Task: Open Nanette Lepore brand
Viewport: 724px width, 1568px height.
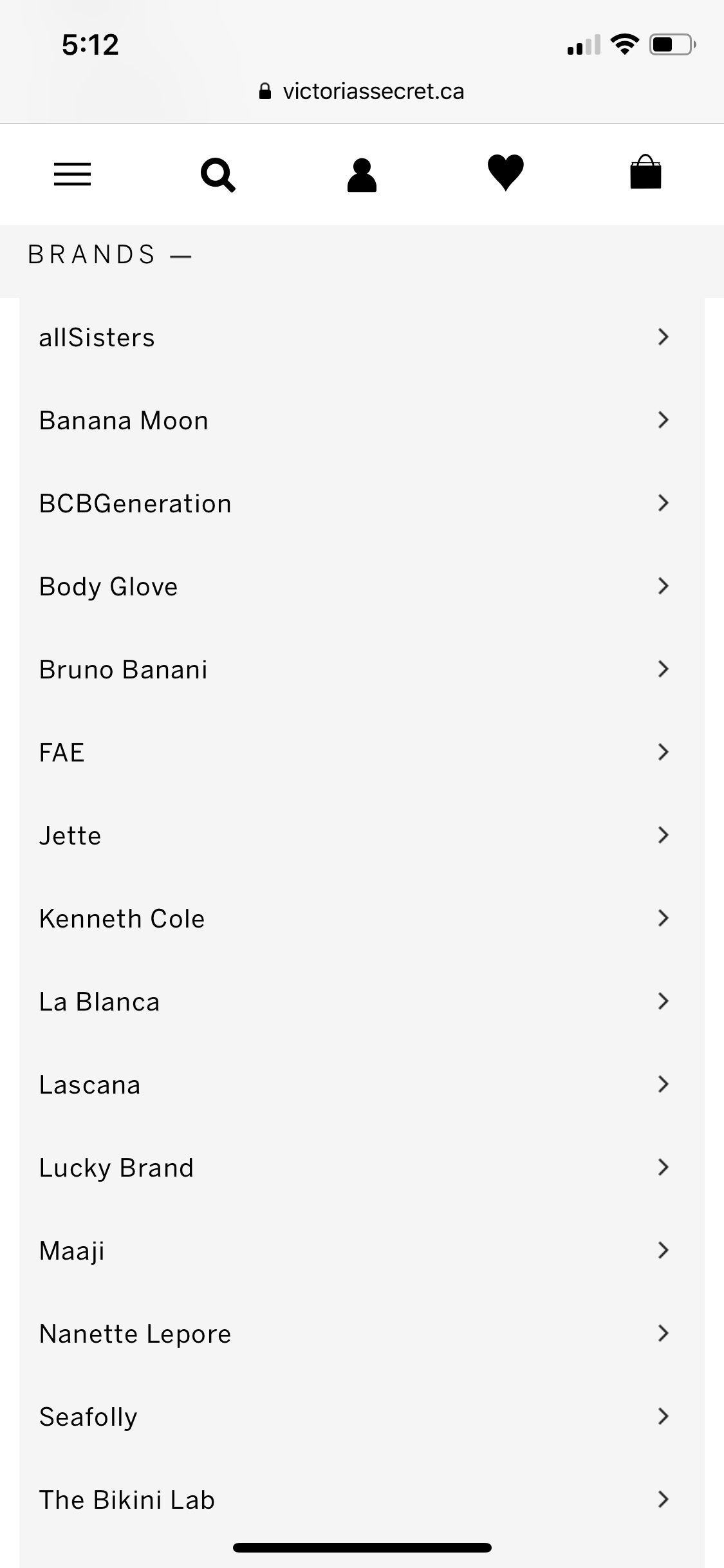Action: [362, 1334]
